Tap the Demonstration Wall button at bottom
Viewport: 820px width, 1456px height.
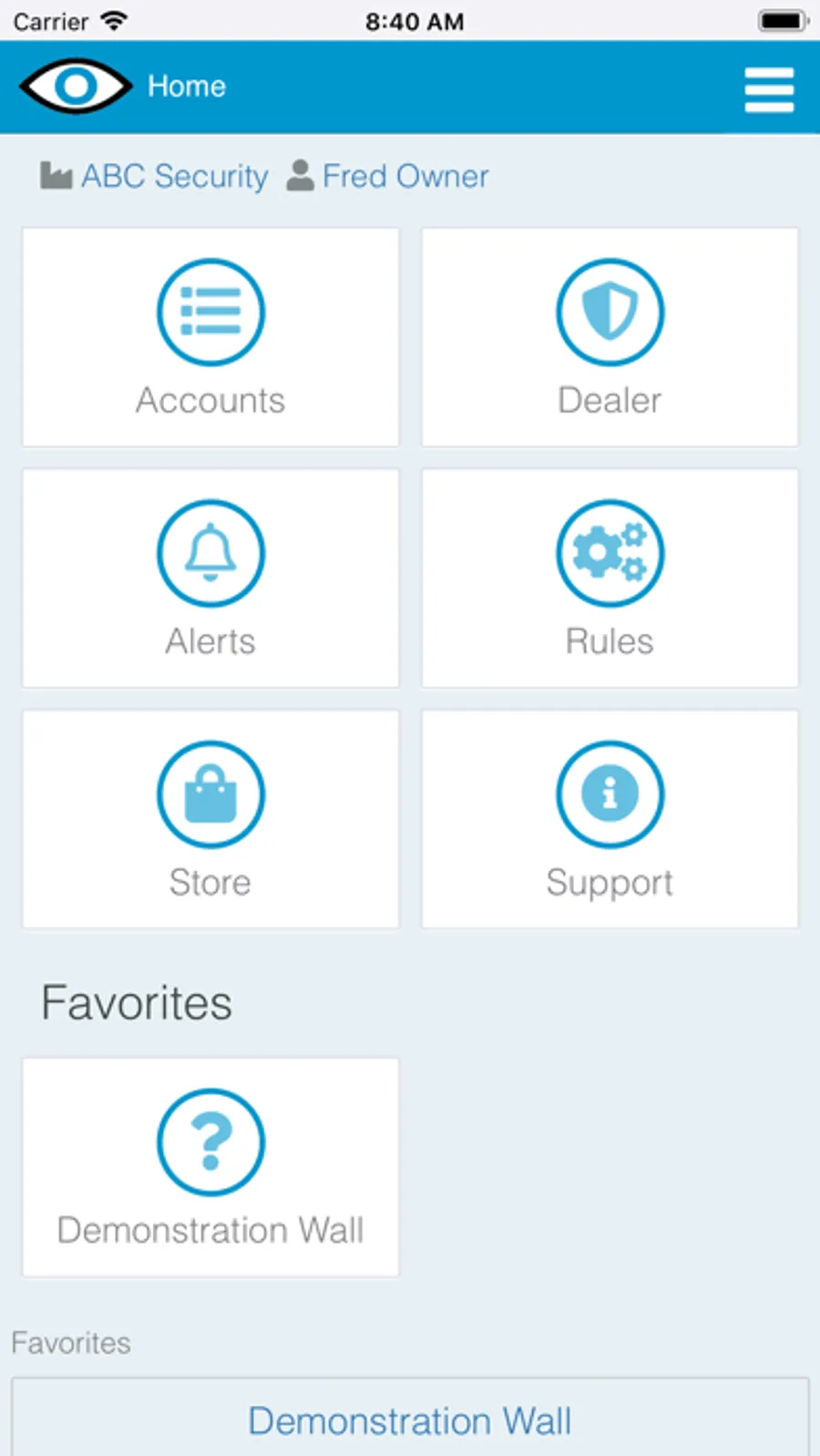point(410,1420)
